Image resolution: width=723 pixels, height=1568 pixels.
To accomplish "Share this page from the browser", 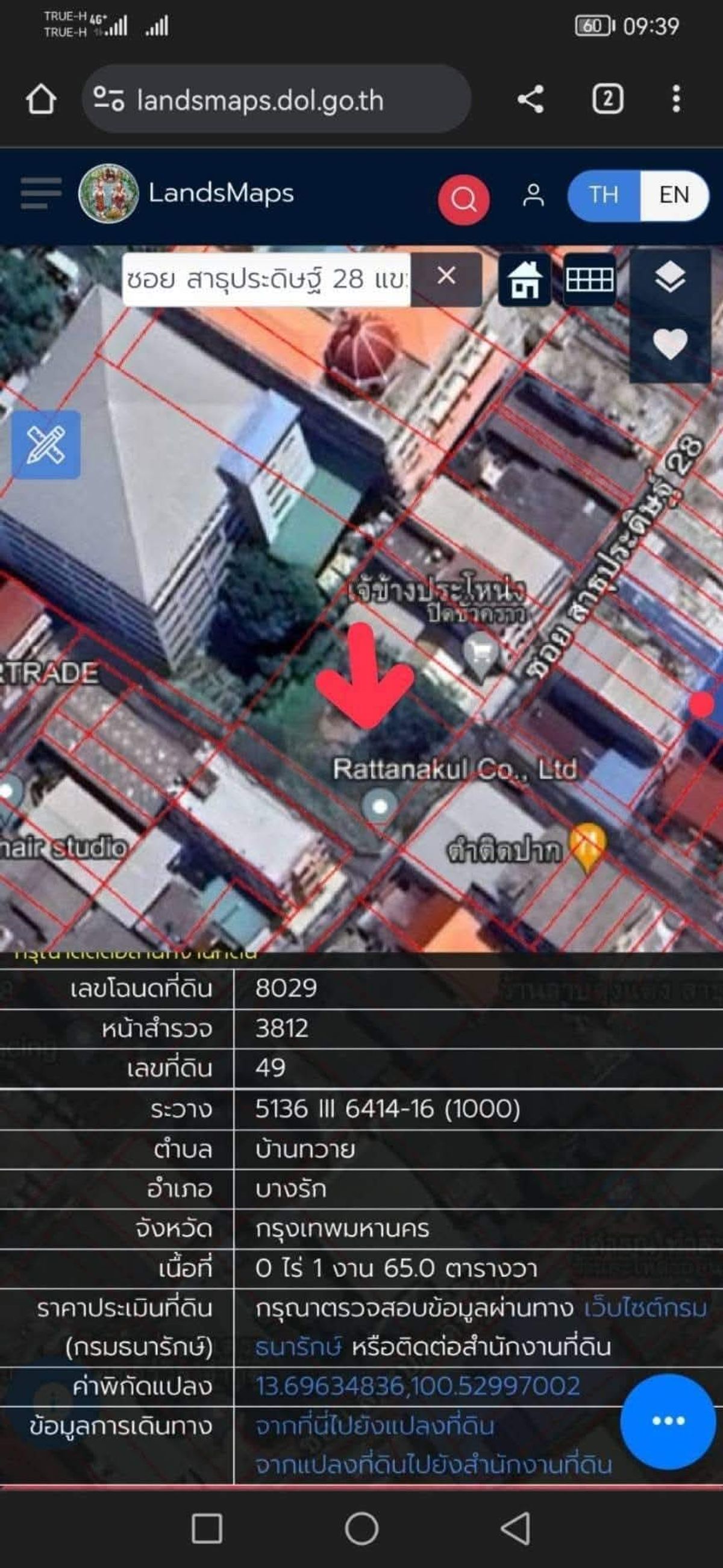I will [x=530, y=99].
